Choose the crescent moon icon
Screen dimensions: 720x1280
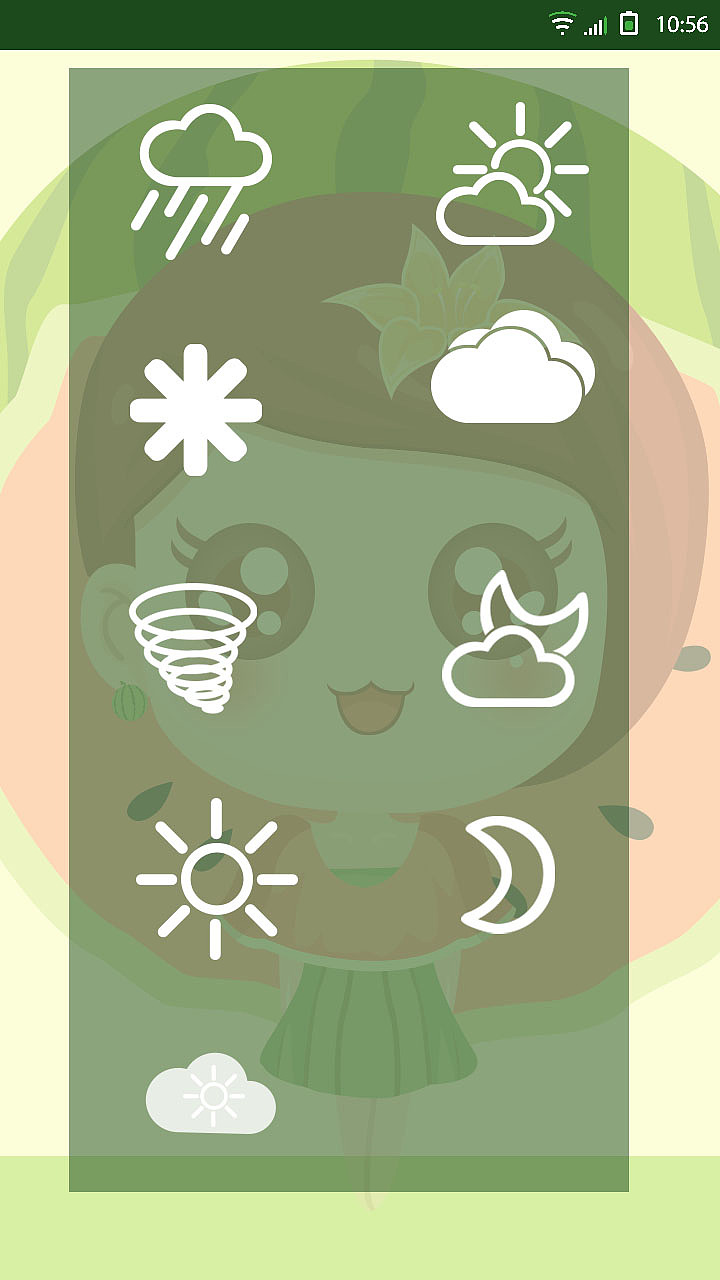[x=509, y=875]
